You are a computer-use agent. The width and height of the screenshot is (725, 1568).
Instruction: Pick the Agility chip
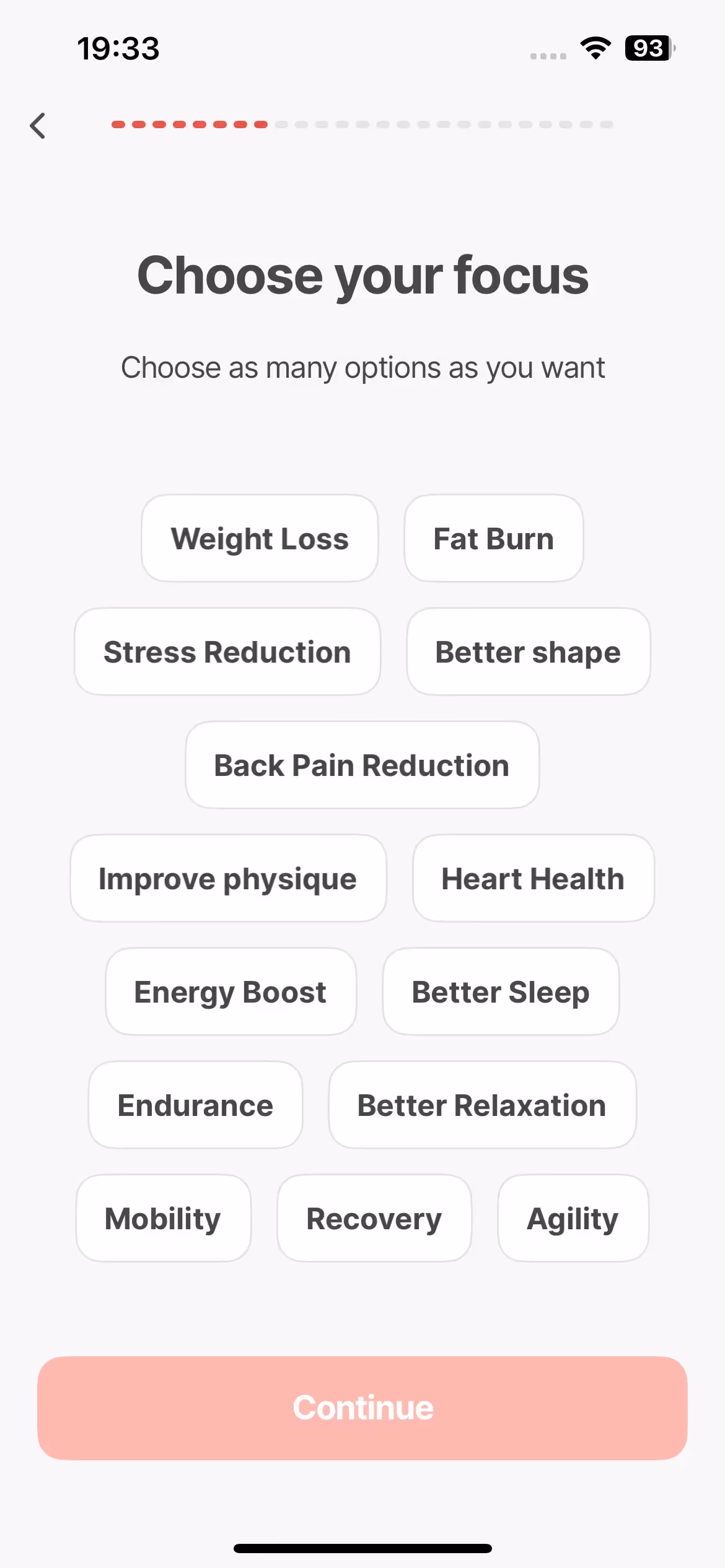tap(573, 1218)
